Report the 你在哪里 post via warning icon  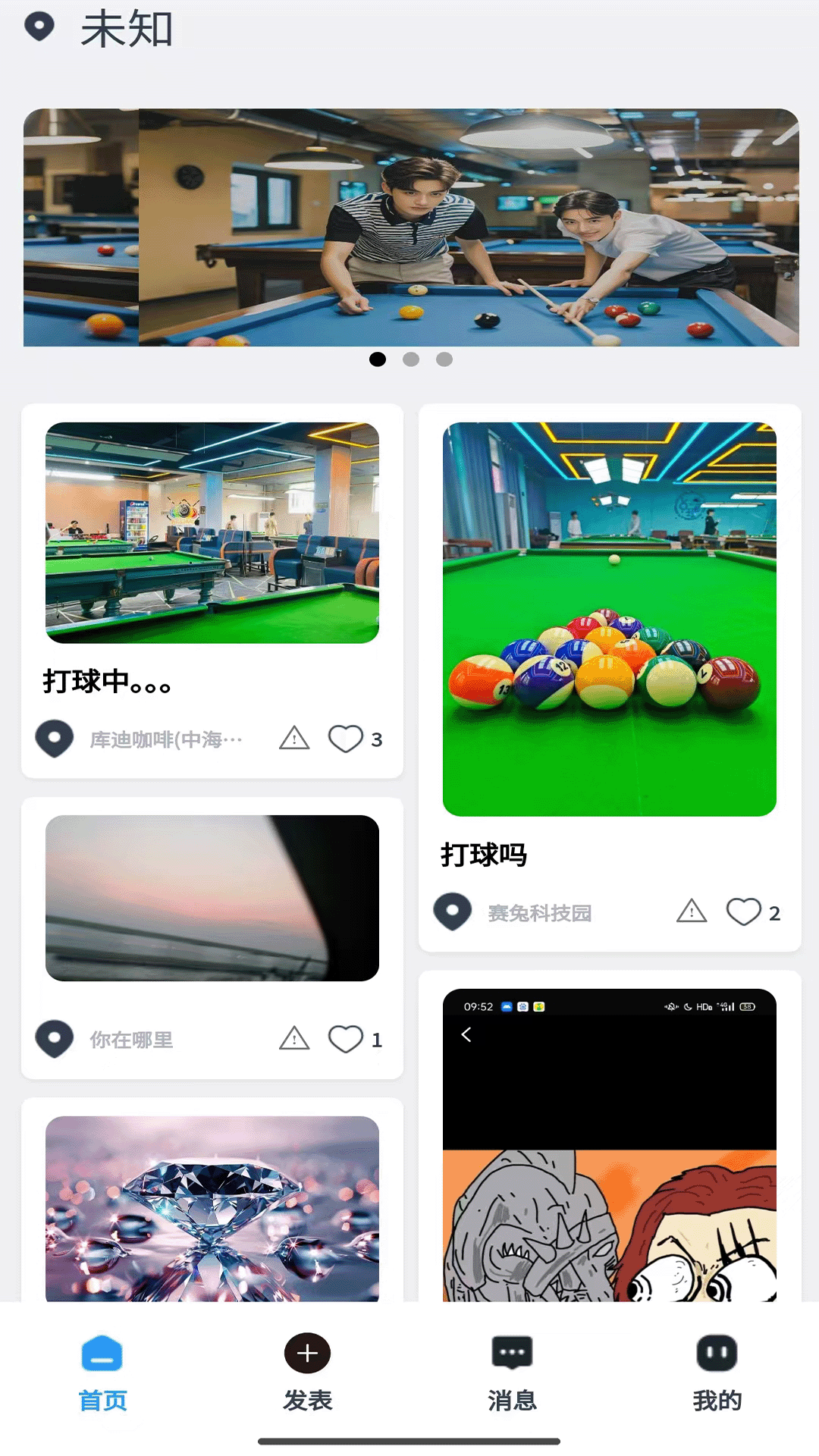coord(294,1038)
